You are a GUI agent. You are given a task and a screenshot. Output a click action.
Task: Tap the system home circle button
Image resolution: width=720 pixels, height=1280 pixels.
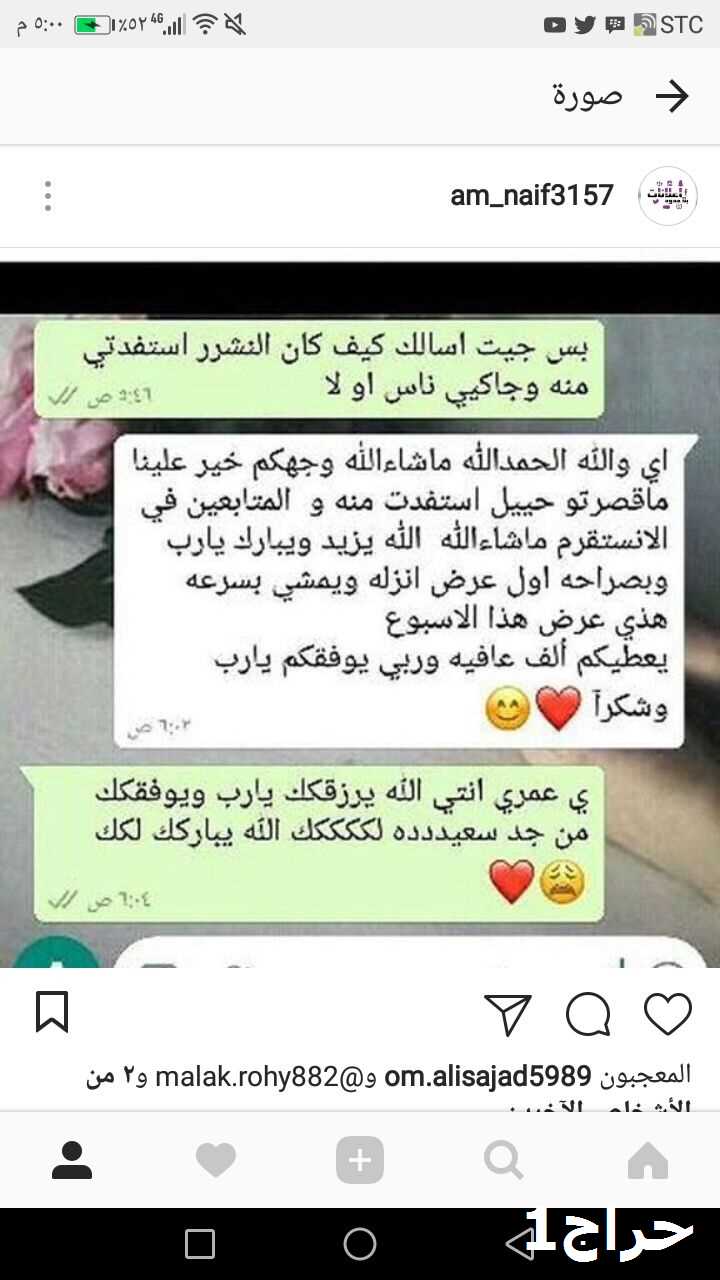(x=360, y=1244)
